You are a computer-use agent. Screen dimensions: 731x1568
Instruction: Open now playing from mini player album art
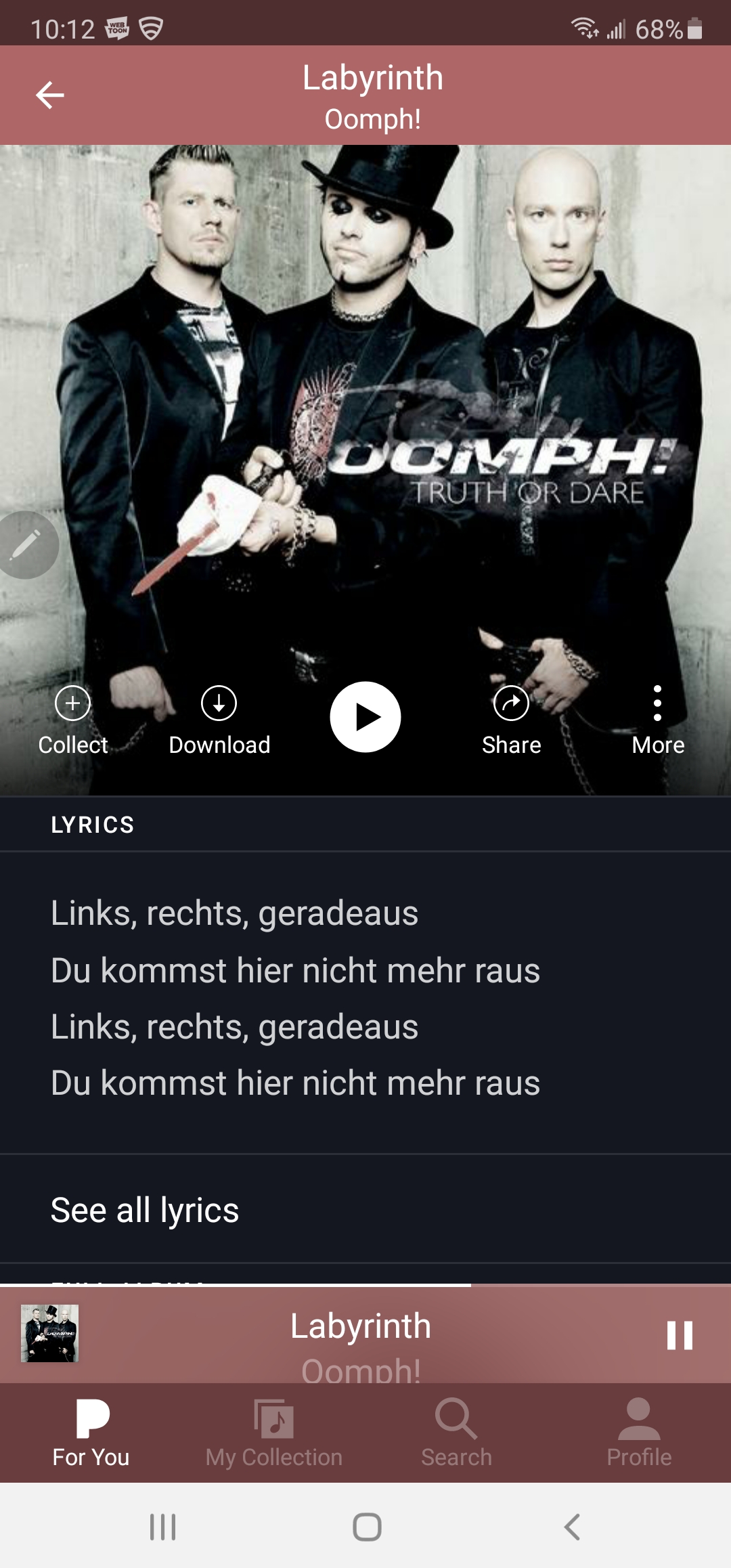49,1333
